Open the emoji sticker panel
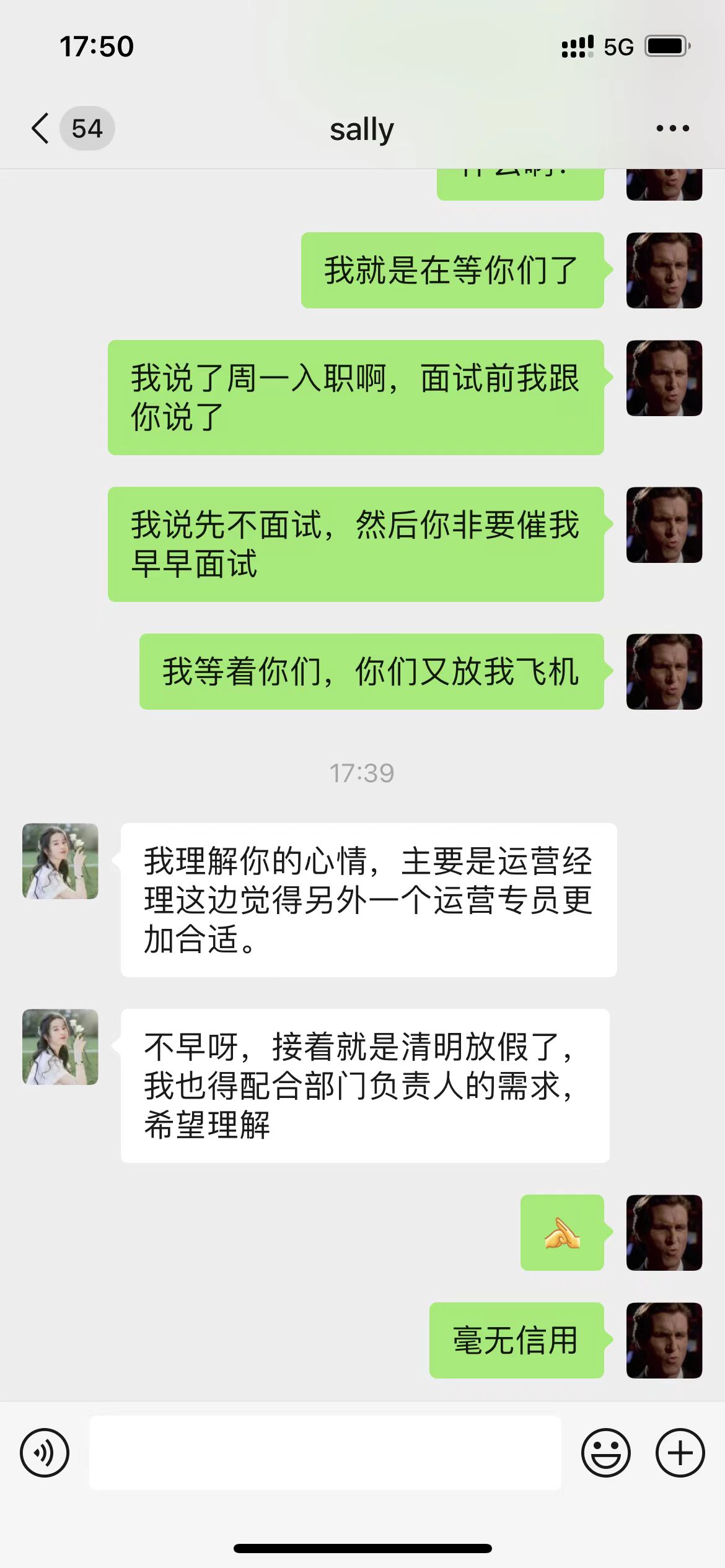 click(x=605, y=1452)
